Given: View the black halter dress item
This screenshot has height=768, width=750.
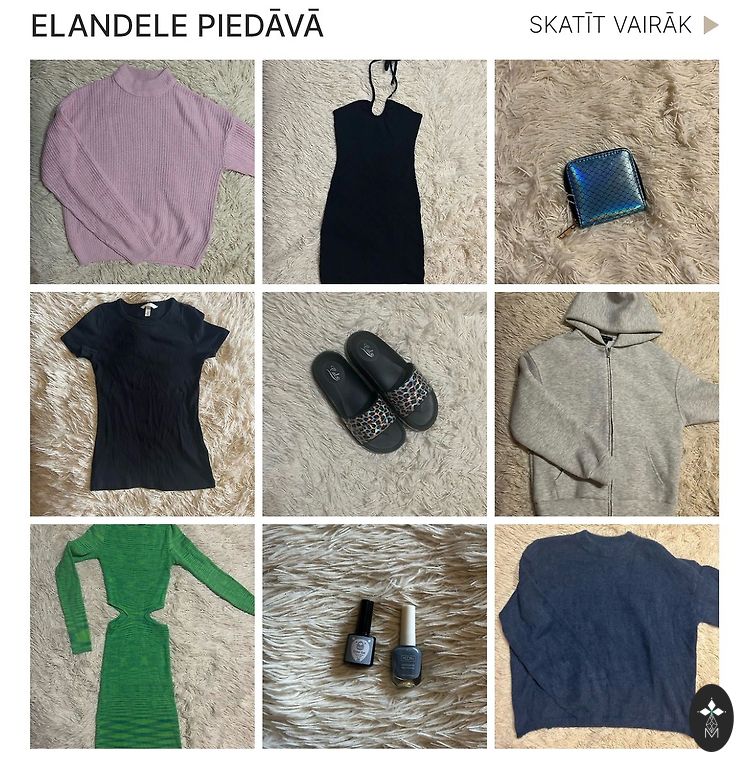Looking at the screenshot, I should [x=374, y=171].
